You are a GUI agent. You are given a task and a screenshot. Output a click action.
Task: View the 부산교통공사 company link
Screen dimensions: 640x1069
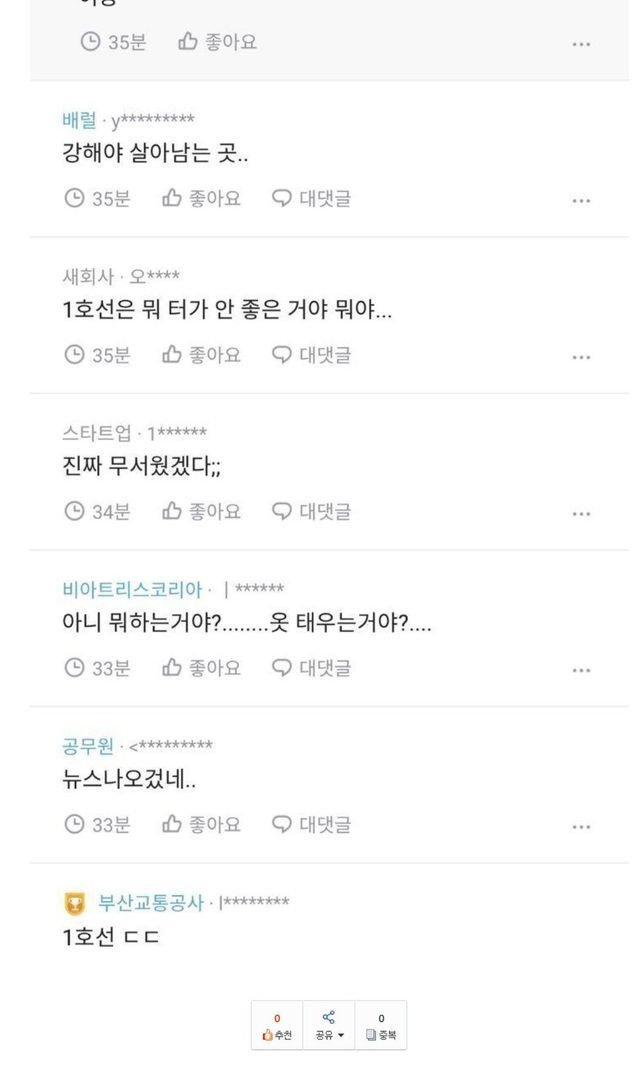pos(151,903)
